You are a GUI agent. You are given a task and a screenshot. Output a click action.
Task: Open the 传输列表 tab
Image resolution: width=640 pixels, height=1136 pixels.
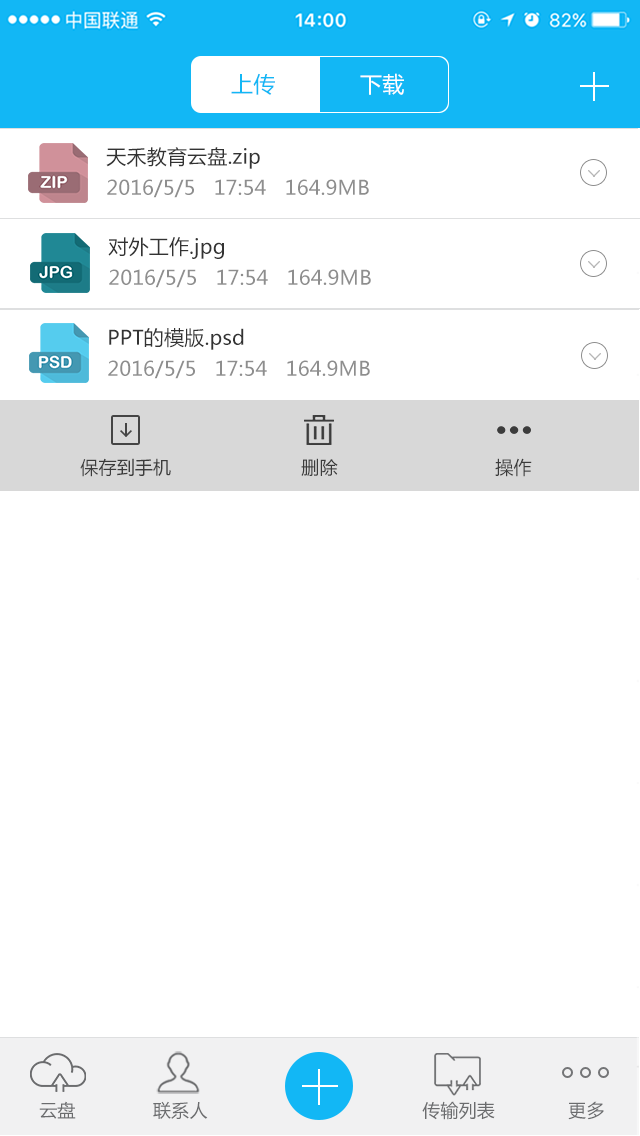tap(458, 1086)
